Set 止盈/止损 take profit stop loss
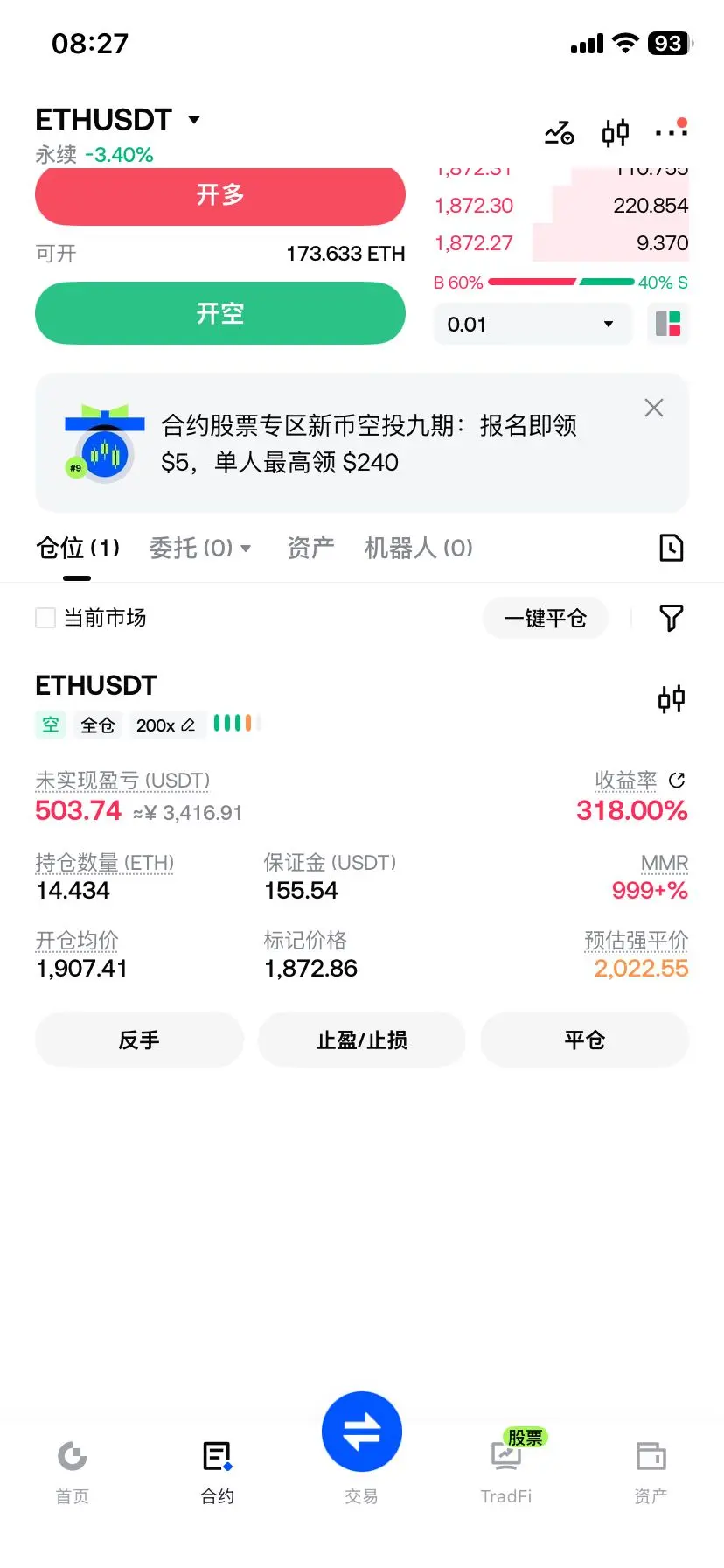Image resolution: width=724 pixels, height=1568 pixels. pyautogui.click(x=362, y=1039)
